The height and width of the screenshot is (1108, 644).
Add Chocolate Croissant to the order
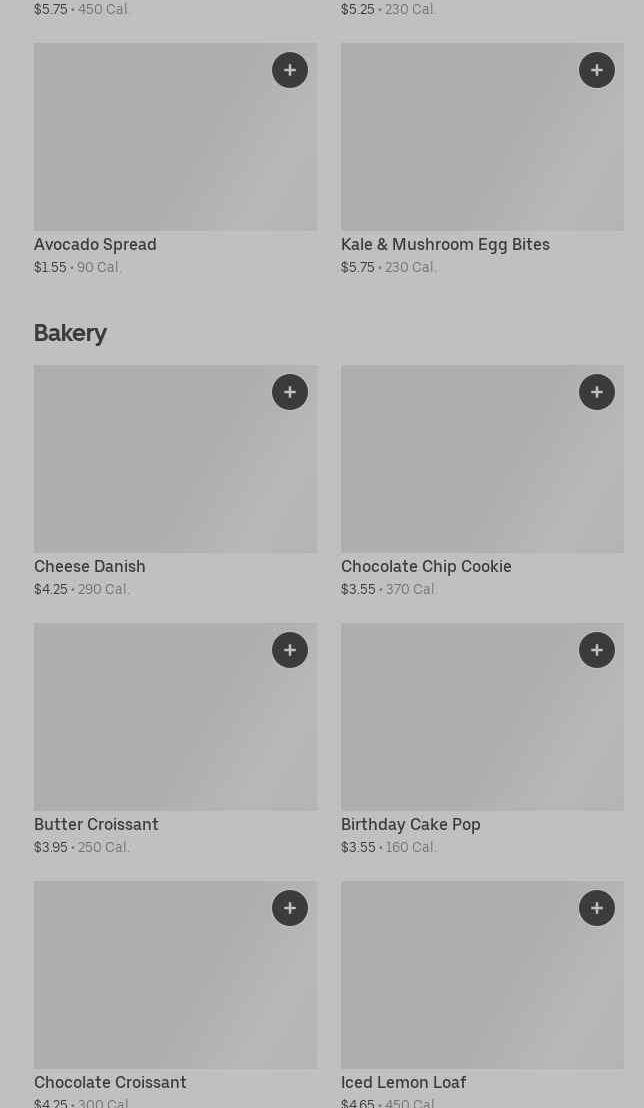click(x=290, y=908)
